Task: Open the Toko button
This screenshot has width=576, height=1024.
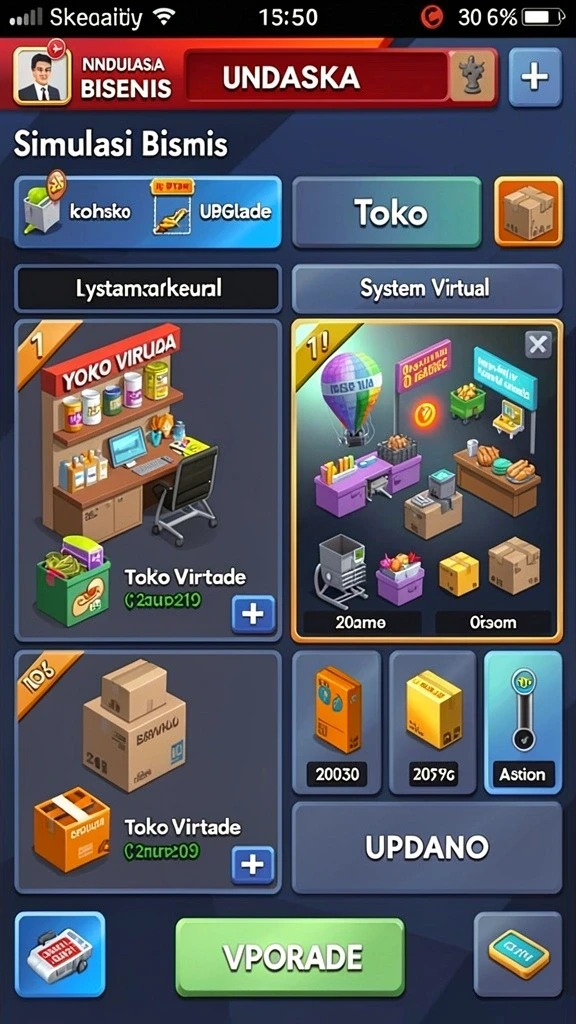Action: coord(387,212)
